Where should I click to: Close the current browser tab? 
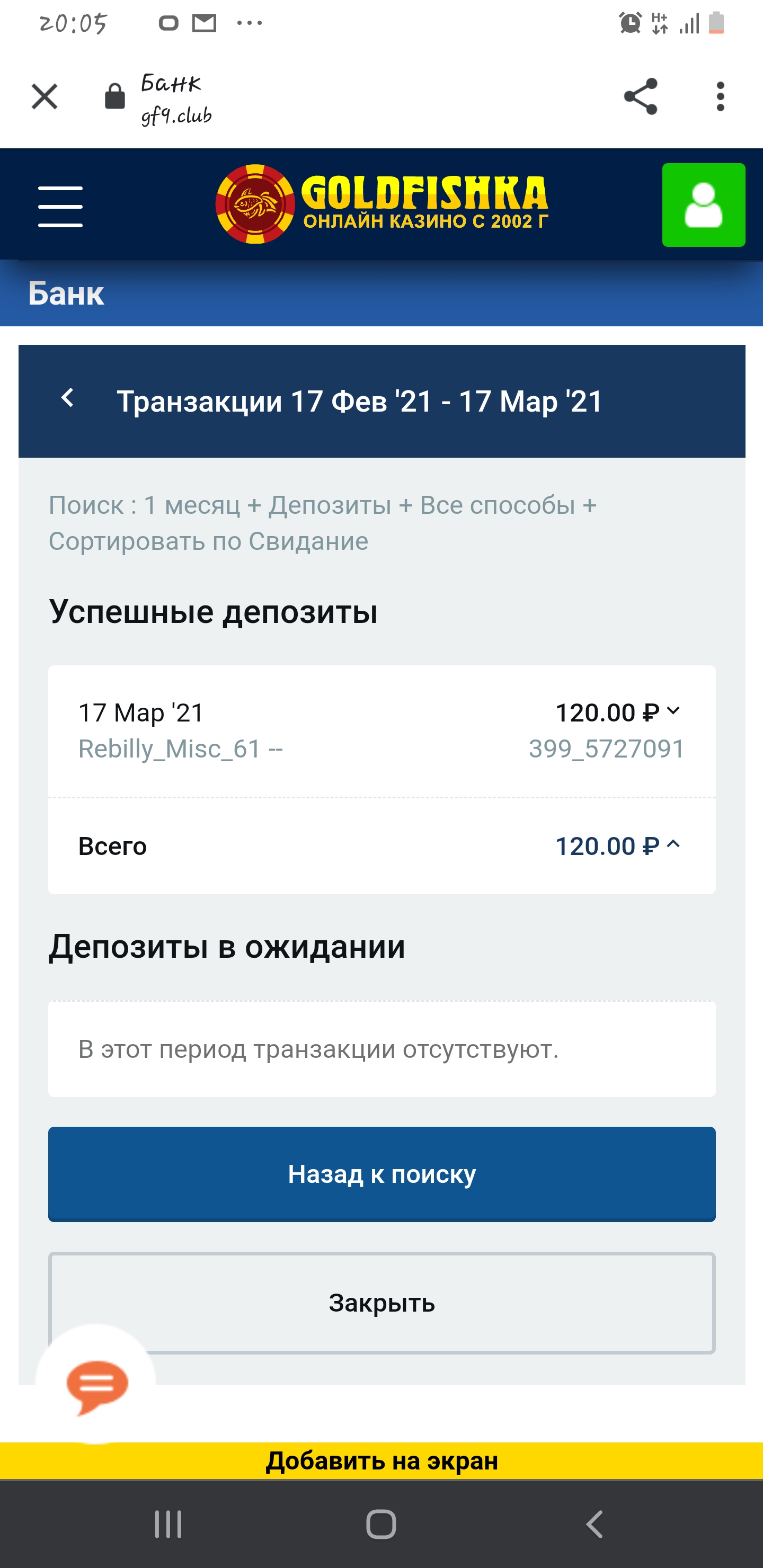[45, 95]
